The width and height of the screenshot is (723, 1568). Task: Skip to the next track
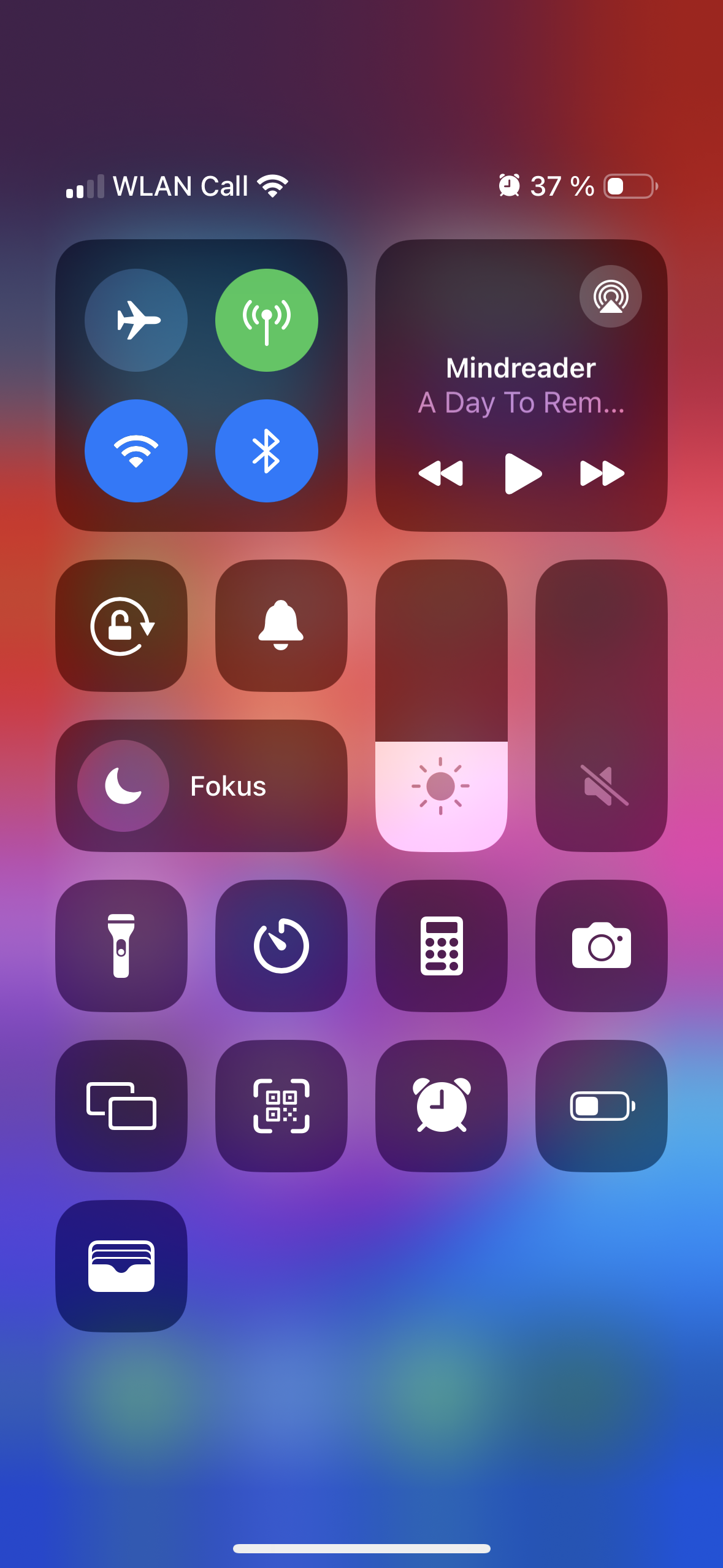(602, 474)
